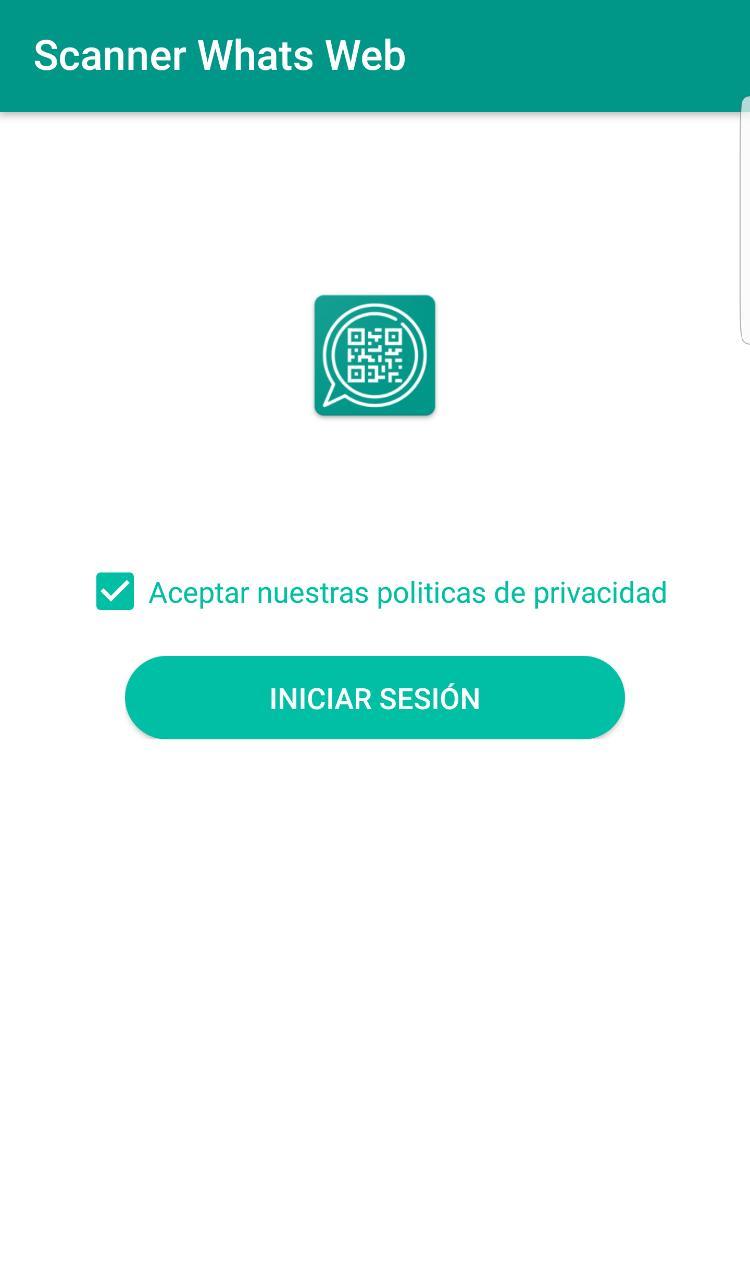Tap the INICIAR SESIÓN button
Image resolution: width=750 pixels, height=1280 pixels.
(x=375, y=698)
